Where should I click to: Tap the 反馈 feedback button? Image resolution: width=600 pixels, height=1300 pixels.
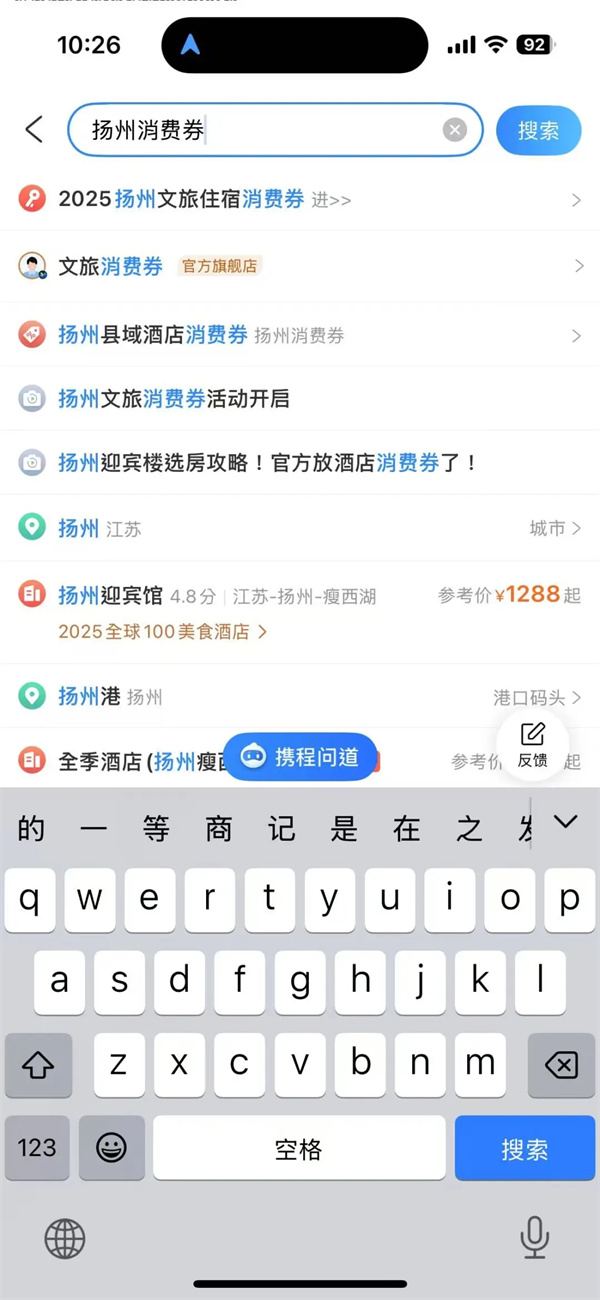pyautogui.click(x=532, y=745)
